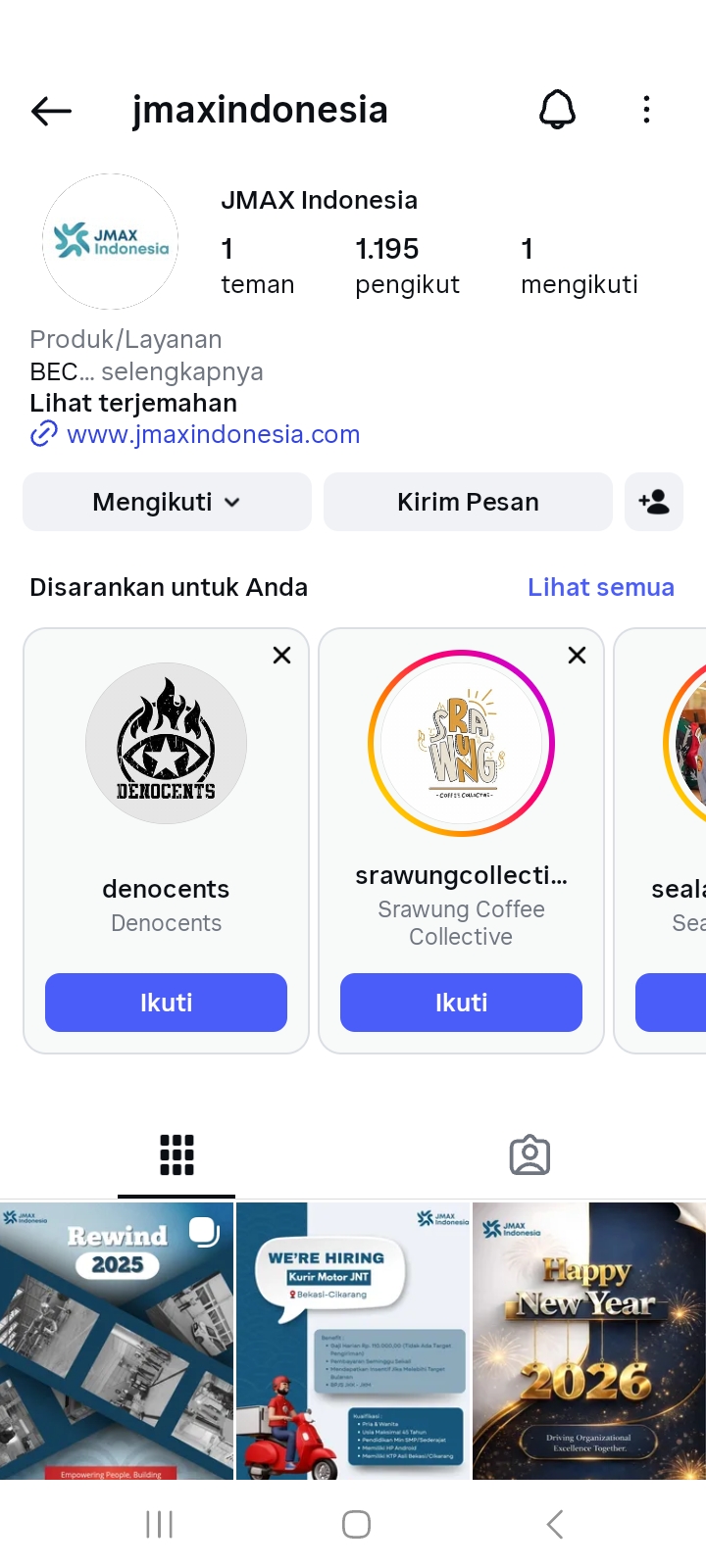Expand the bio with selengkapnya

click(x=182, y=371)
